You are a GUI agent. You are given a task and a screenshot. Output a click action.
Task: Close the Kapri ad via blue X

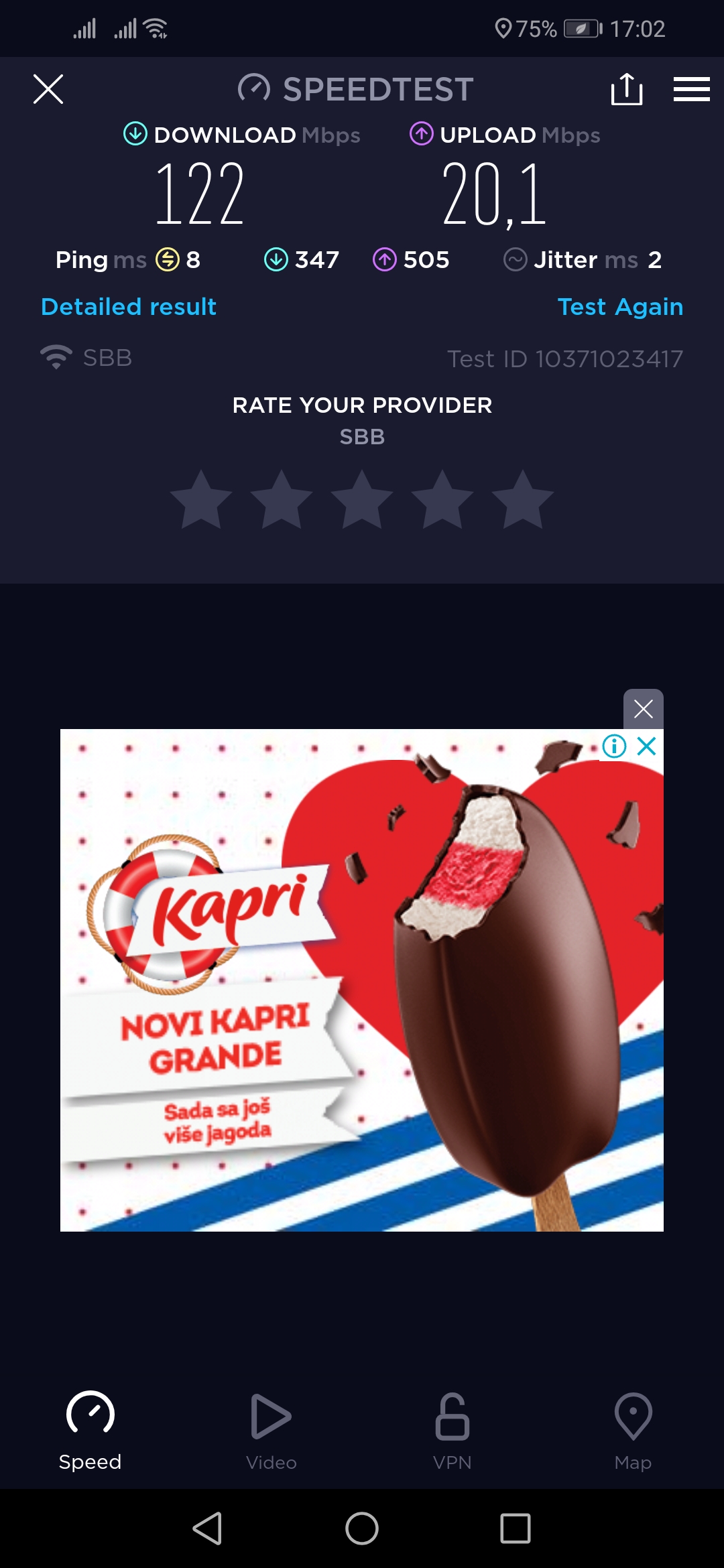[646, 746]
